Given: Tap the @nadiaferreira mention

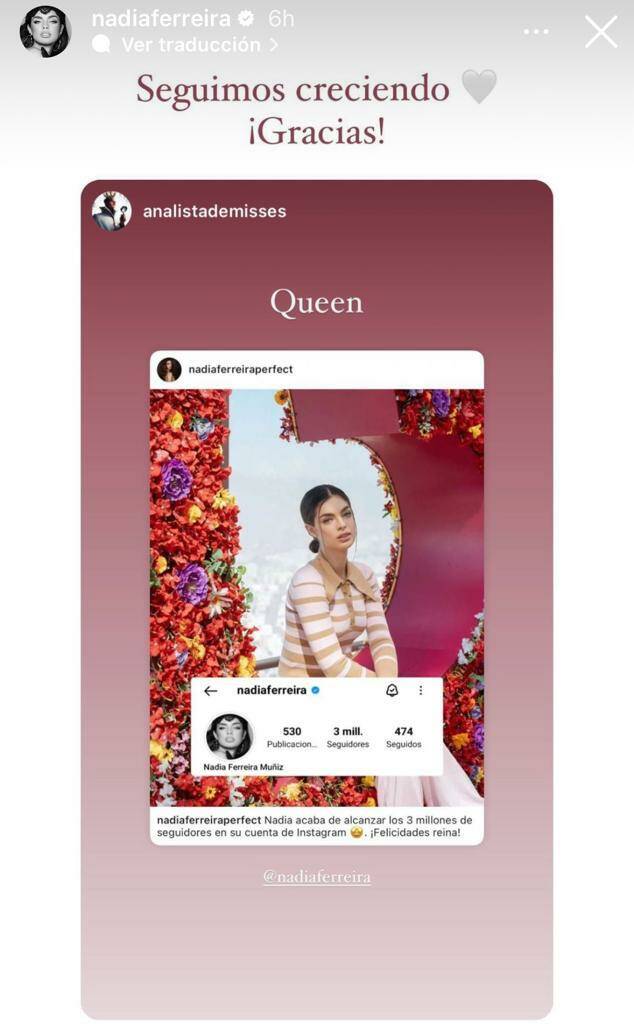Looking at the screenshot, I should (317, 877).
